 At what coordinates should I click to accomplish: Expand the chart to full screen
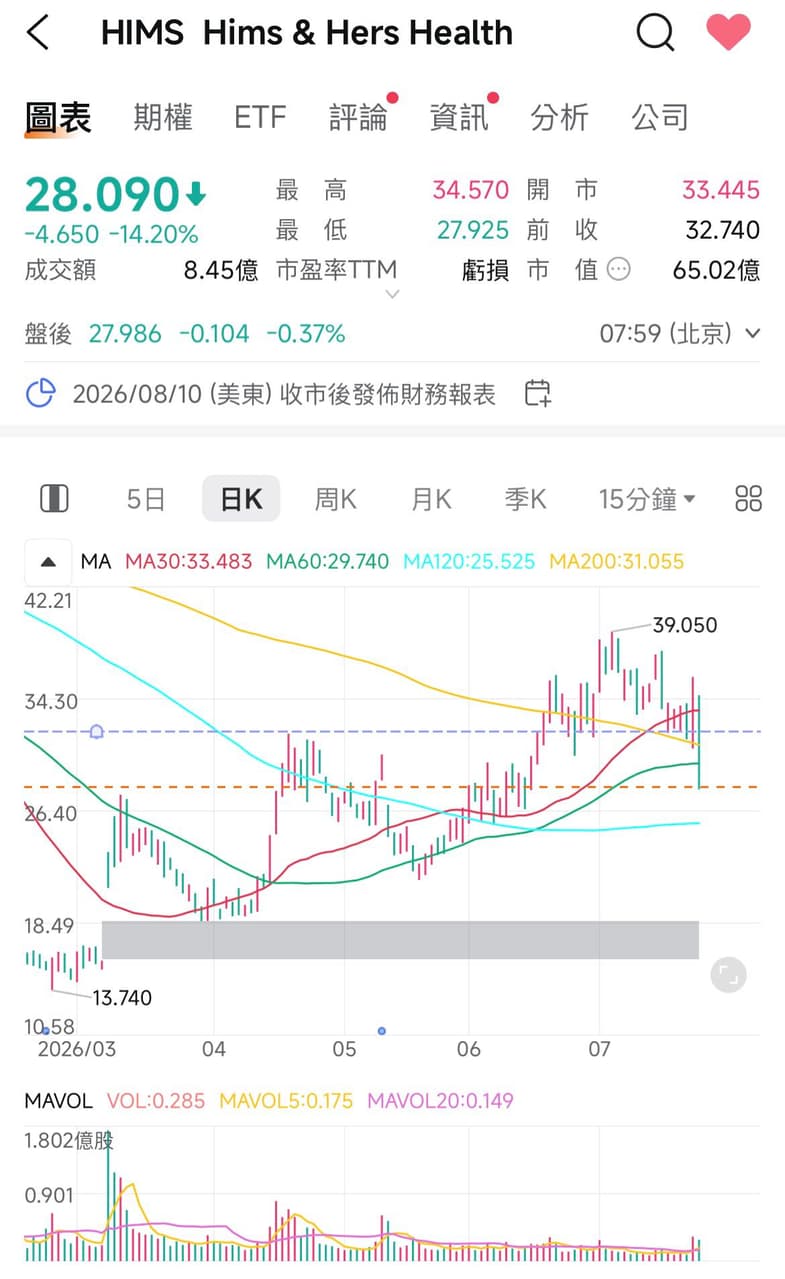coord(729,974)
